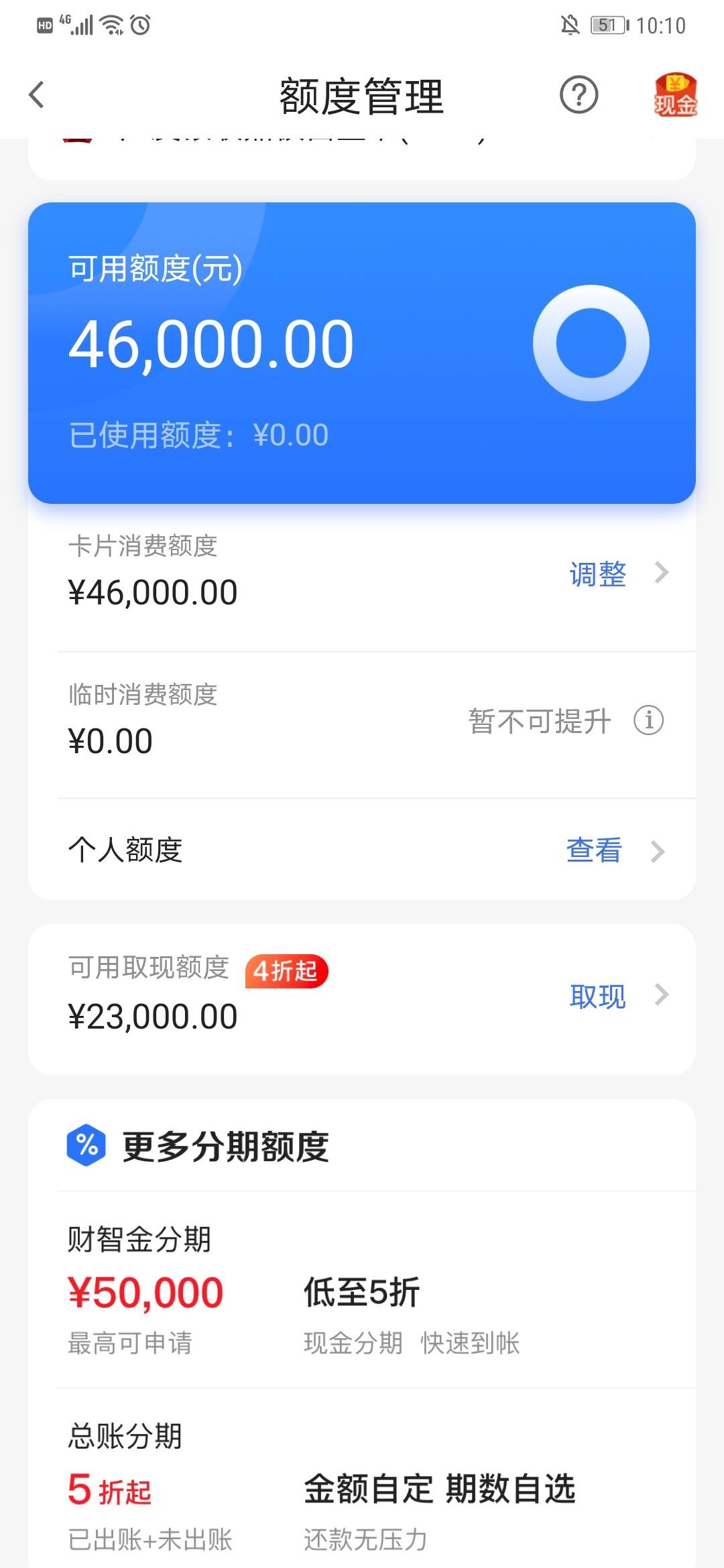Viewport: 724px width, 1568px height.
Task: Open the 现金 red packet icon
Action: pos(676,94)
